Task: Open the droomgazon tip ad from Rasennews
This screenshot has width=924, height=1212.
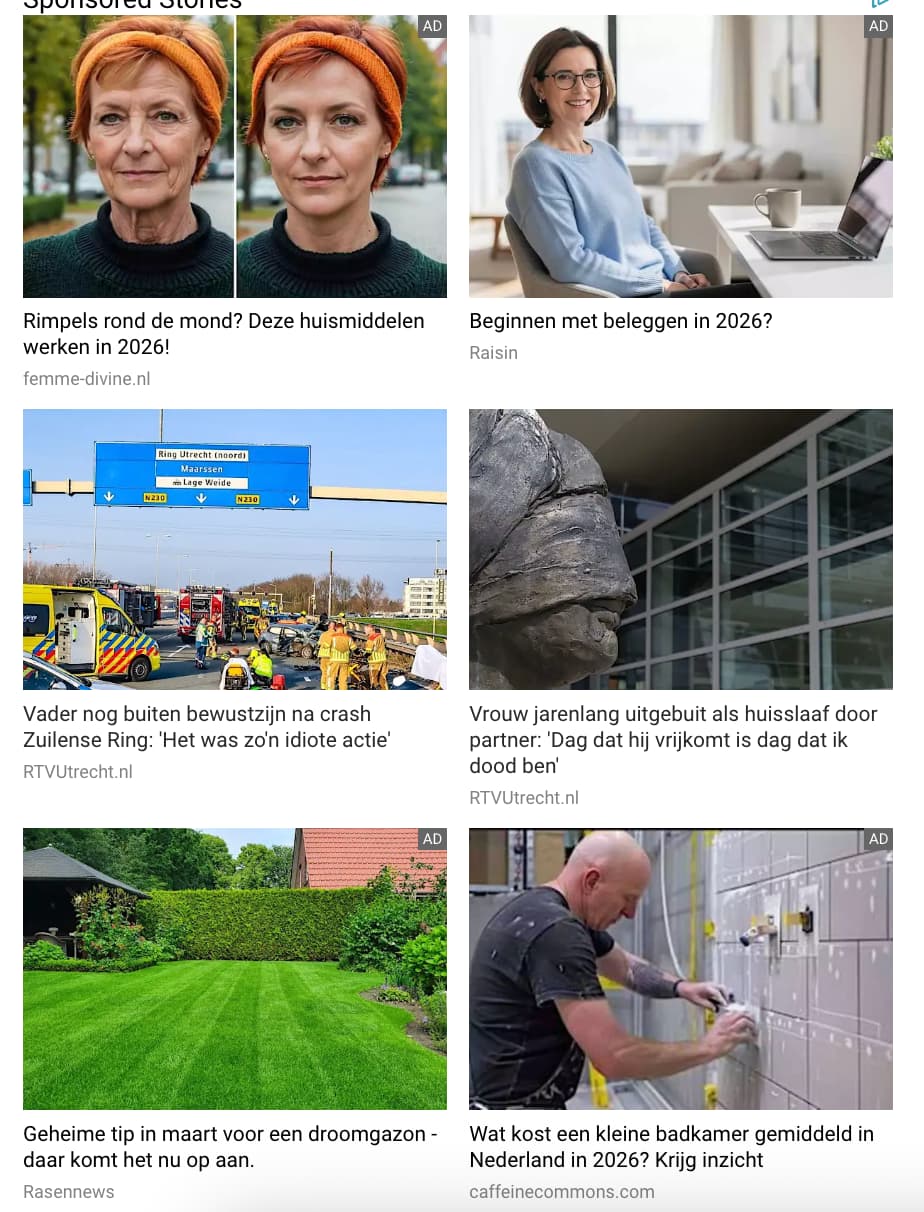Action: click(231, 1147)
